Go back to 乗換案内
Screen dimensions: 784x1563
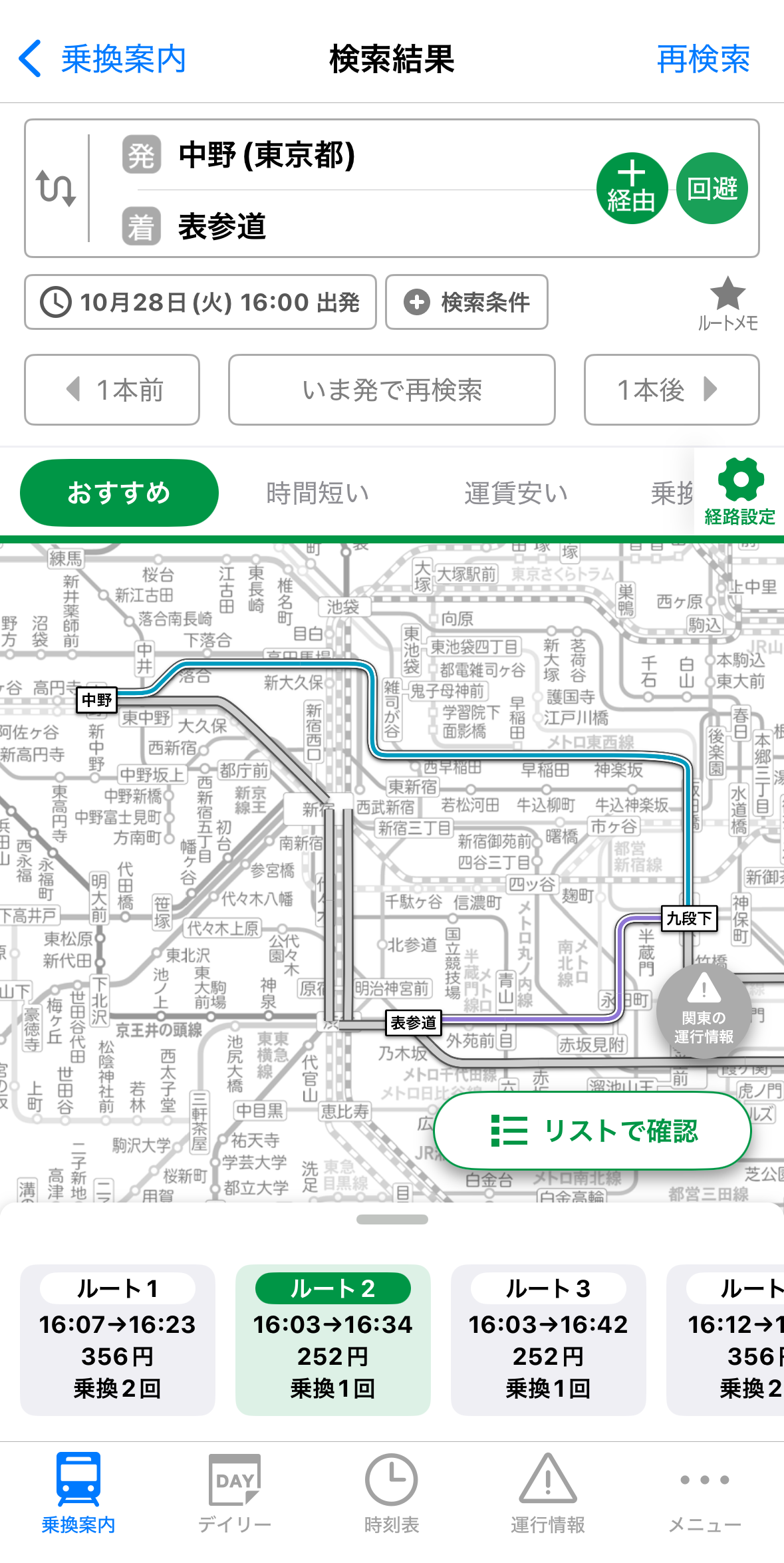pos(102,59)
